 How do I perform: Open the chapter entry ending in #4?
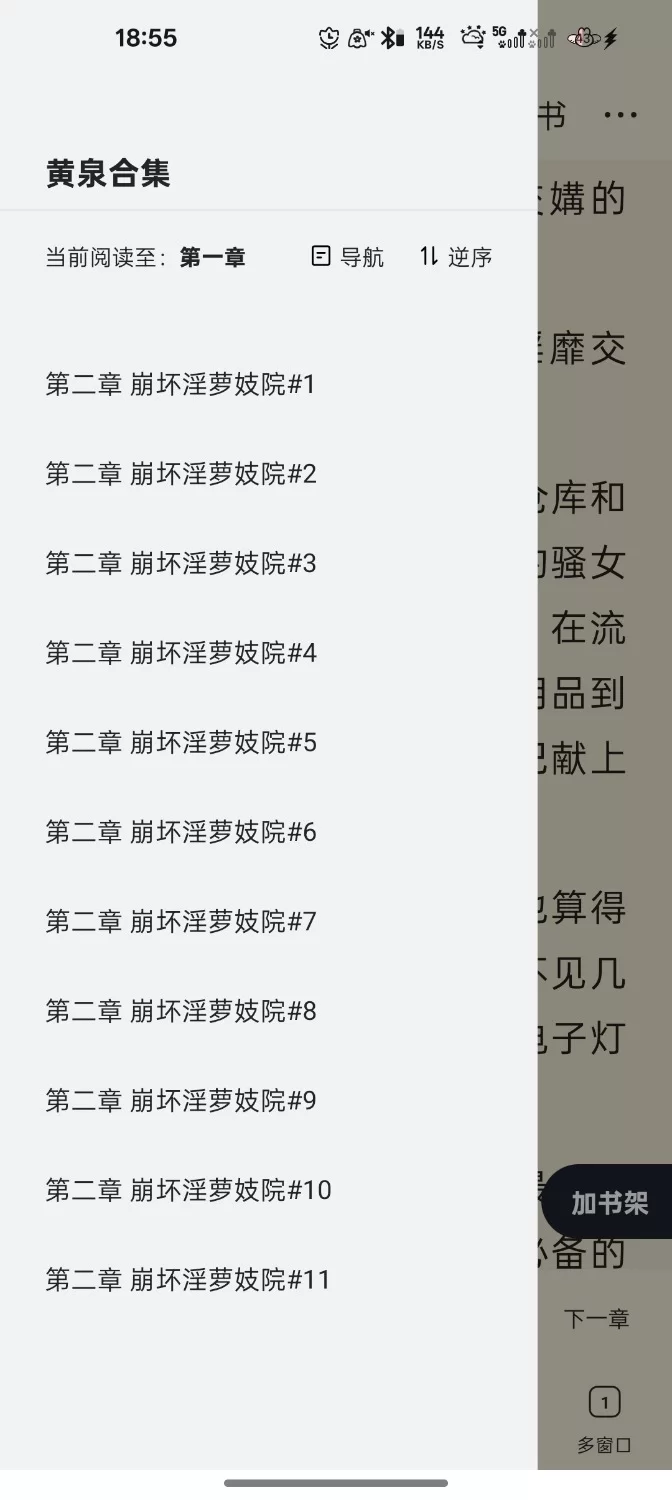(x=181, y=653)
